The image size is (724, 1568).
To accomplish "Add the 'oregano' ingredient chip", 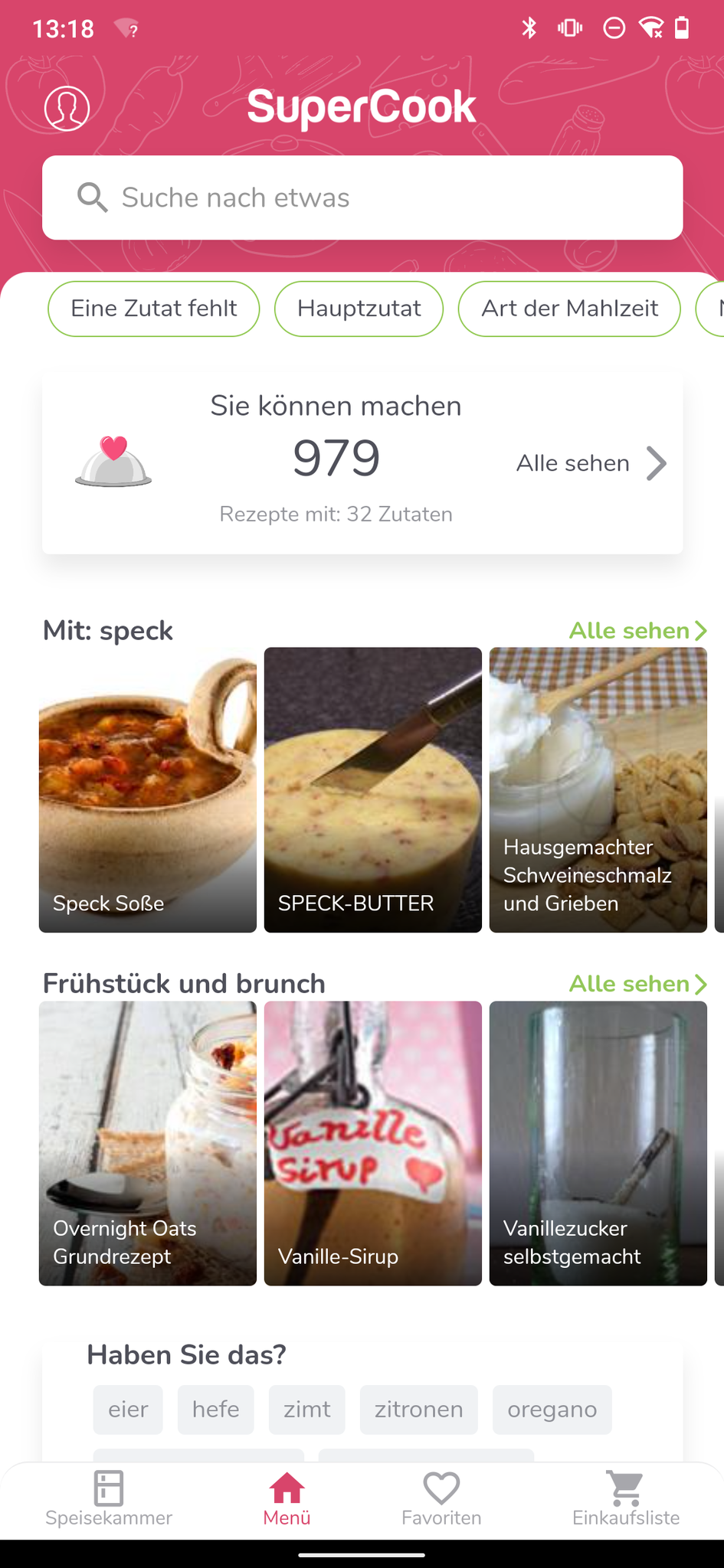I will click(x=552, y=1410).
